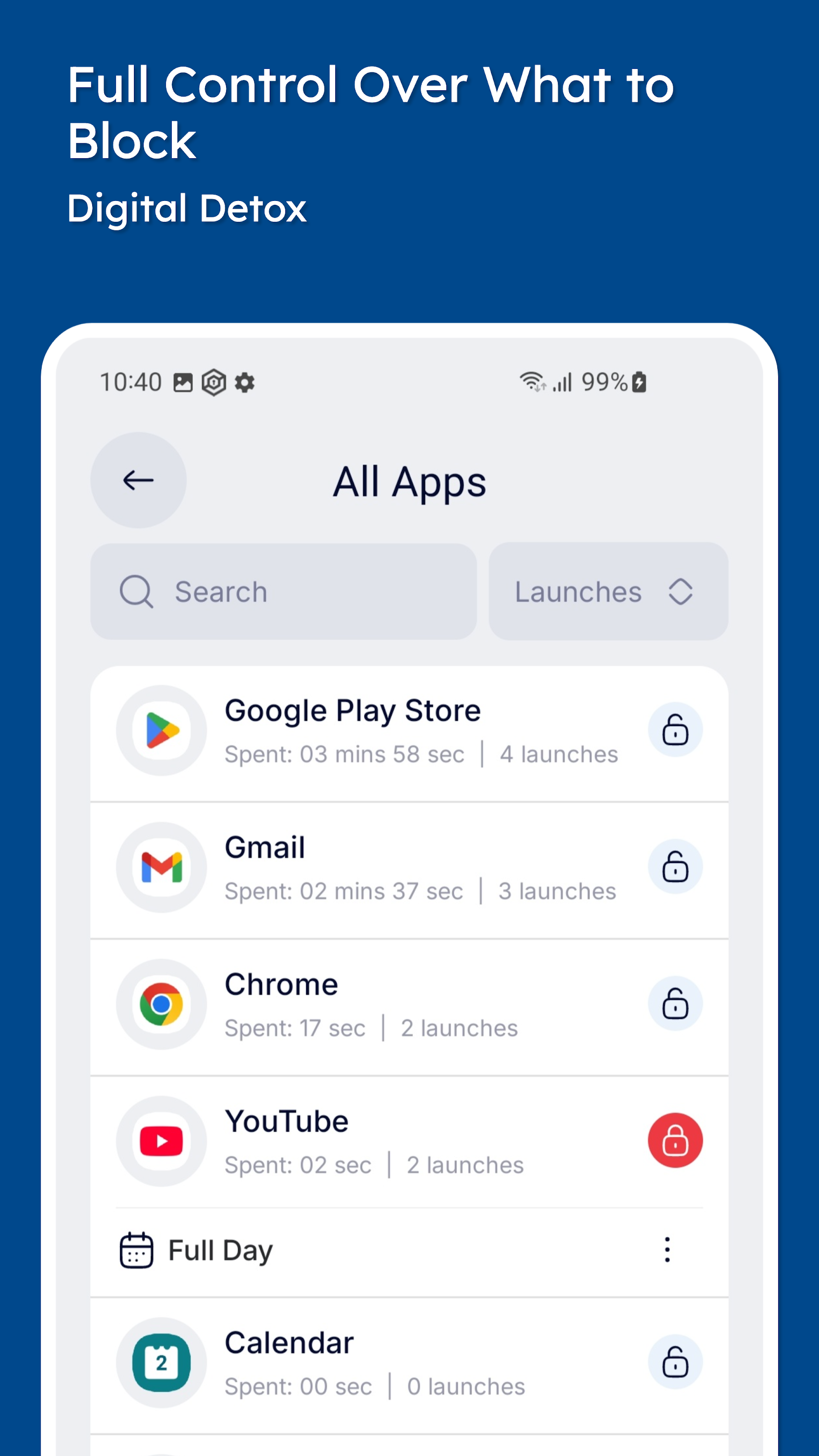819x1456 pixels.
Task: Click the Chrome app icon
Action: click(x=161, y=1003)
